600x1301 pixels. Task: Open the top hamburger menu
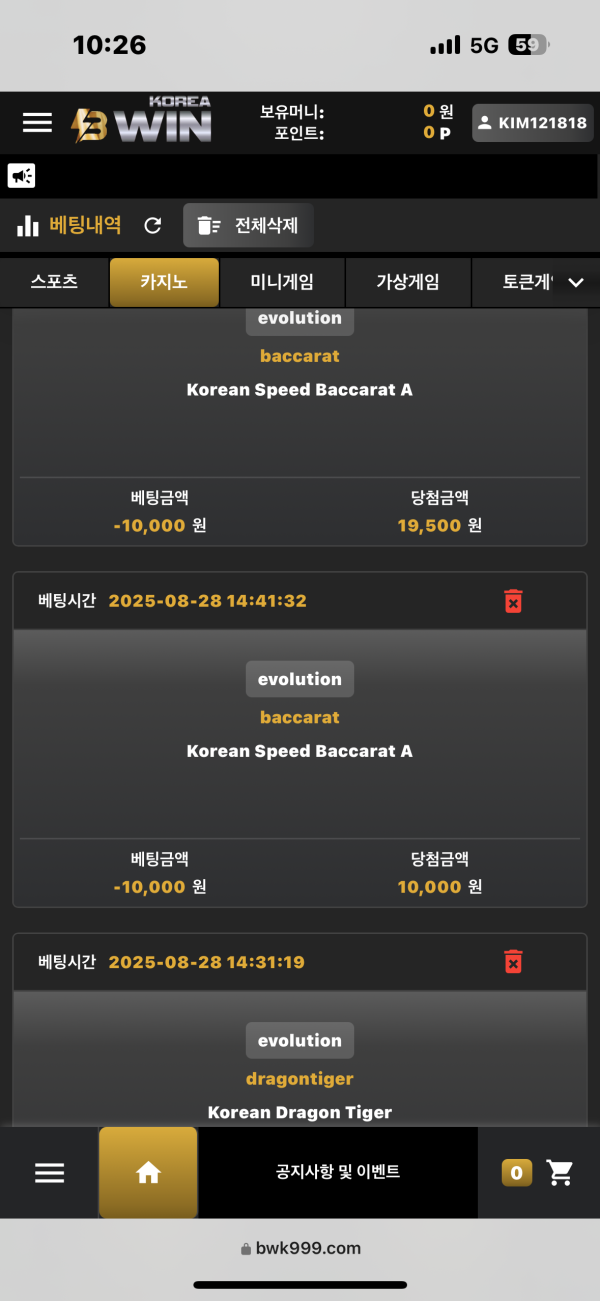tap(37, 122)
